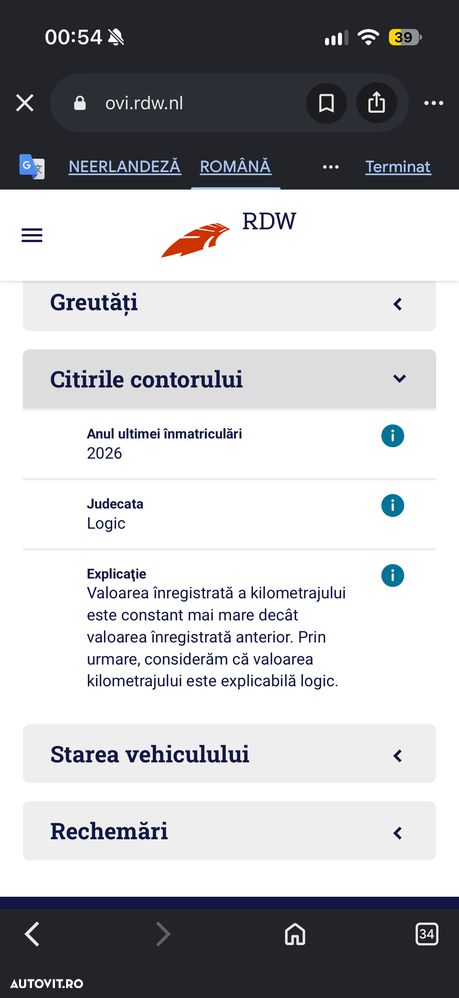
Task: Open more translate options
Action: [330, 167]
